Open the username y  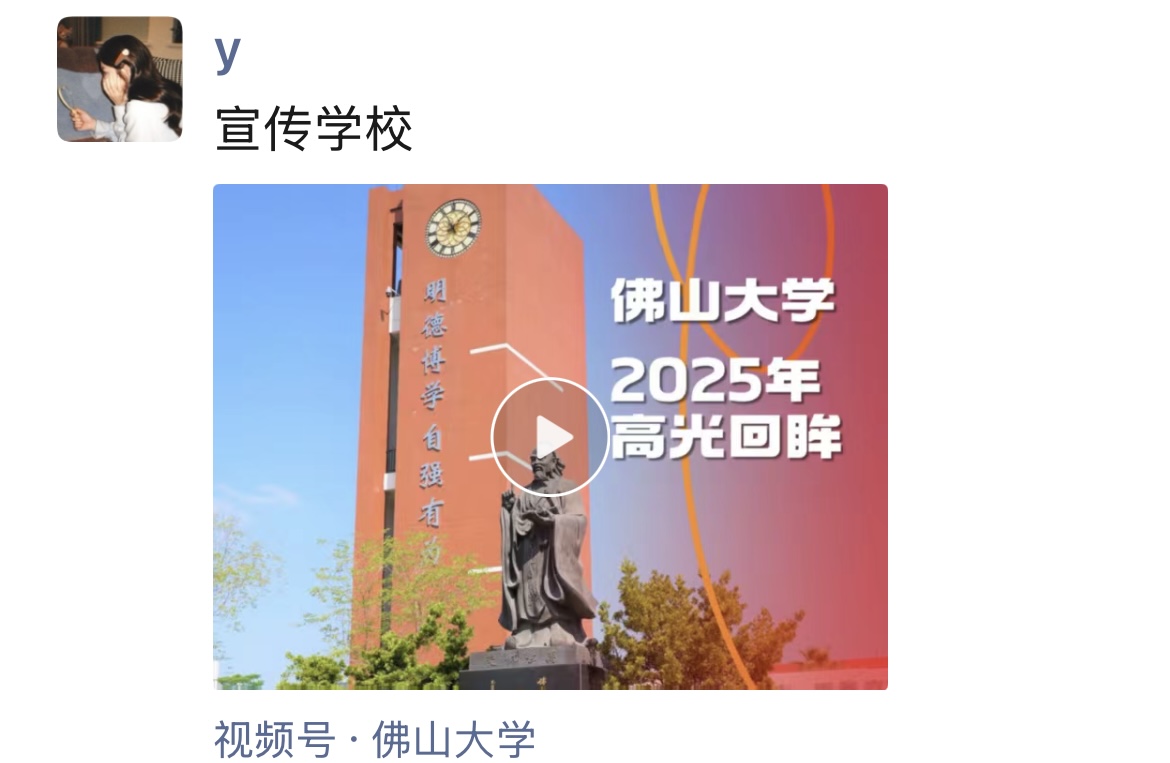tap(228, 54)
